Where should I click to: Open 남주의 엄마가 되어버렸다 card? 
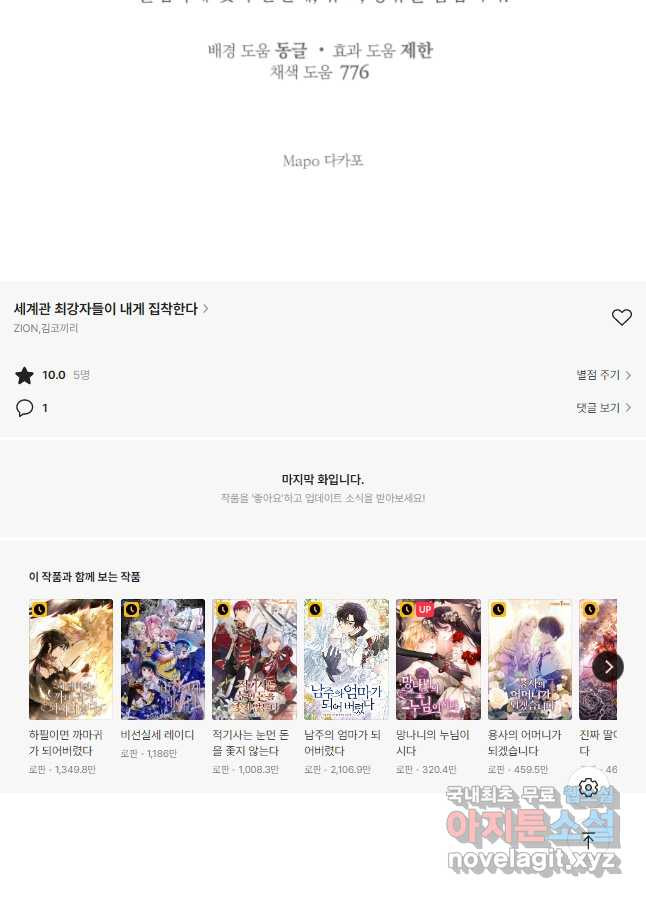point(346,660)
